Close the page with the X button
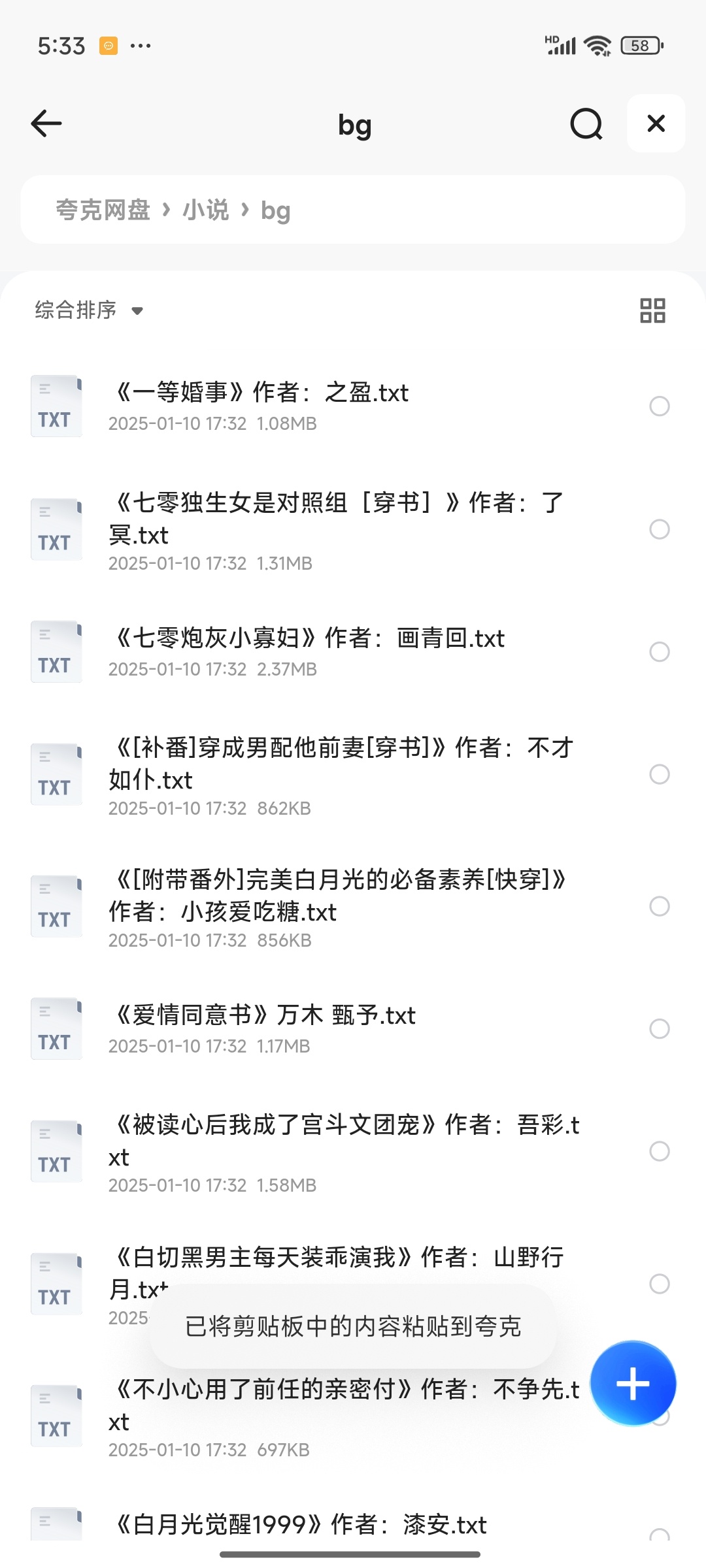The image size is (706, 1568). click(x=656, y=123)
